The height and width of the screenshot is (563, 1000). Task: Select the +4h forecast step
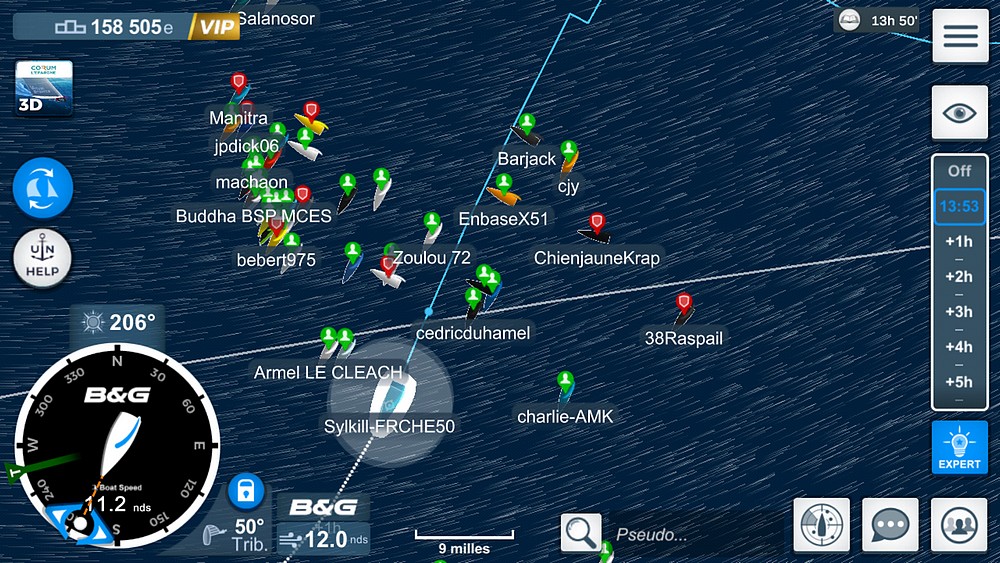tap(959, 347)
